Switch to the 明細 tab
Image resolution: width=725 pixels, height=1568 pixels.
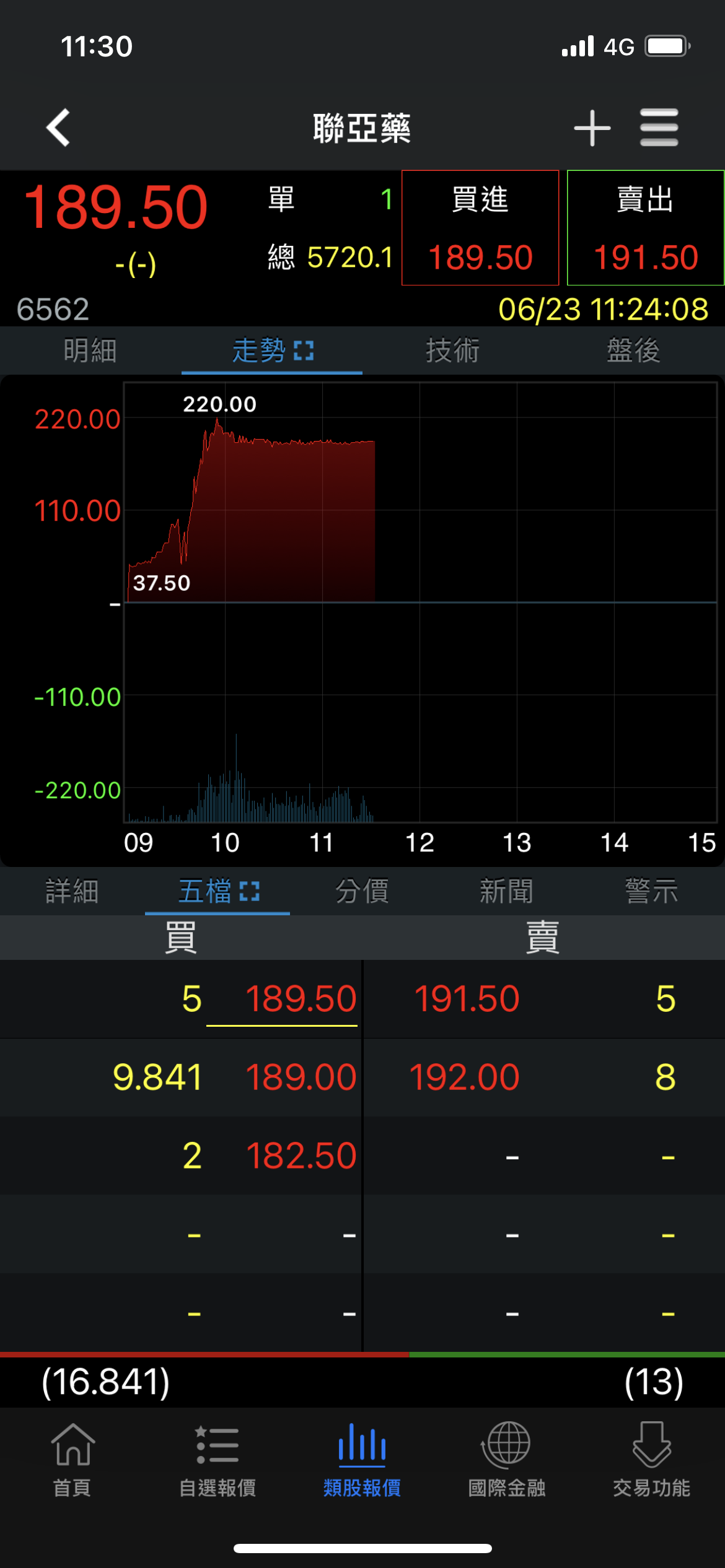90,351
